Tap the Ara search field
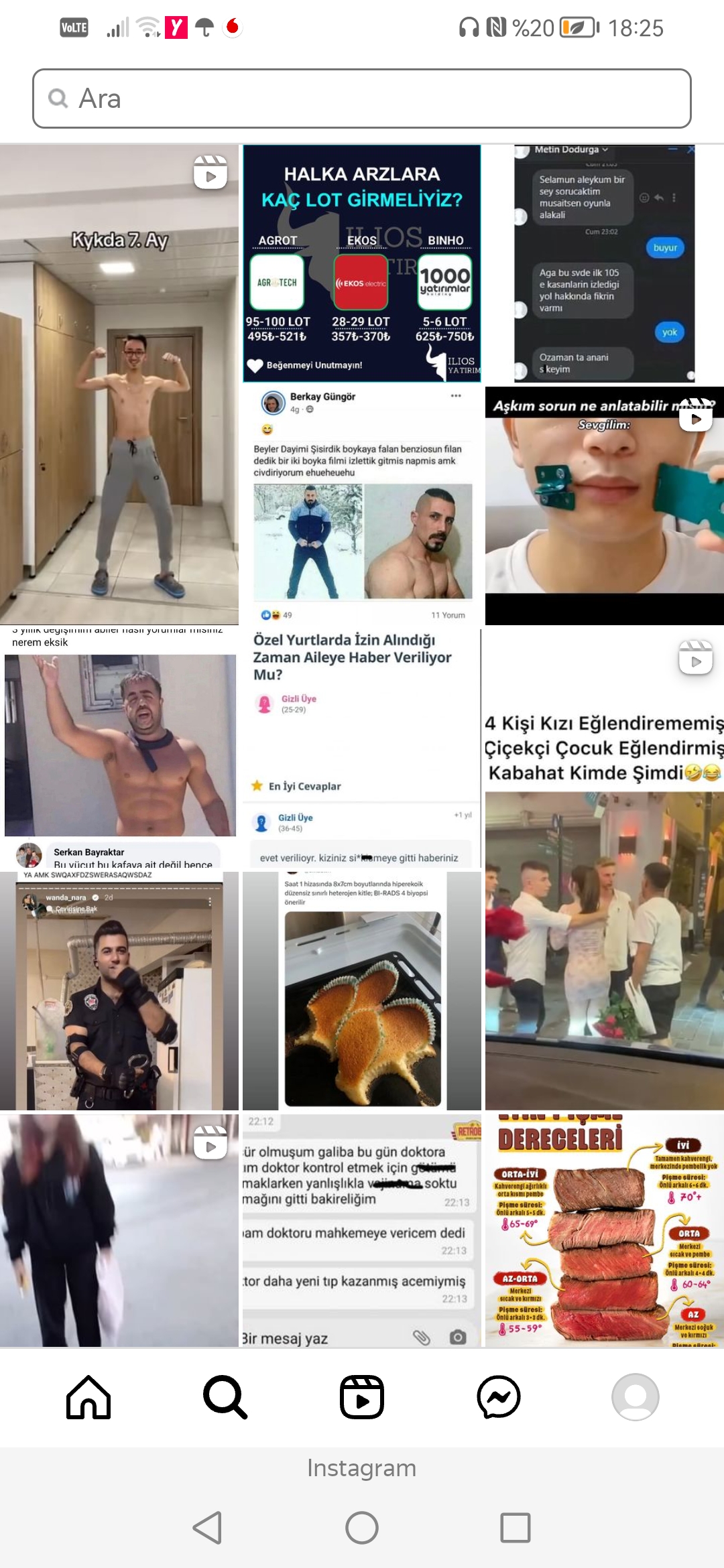Viewport: 724px width, 1568px height. coord(362,99)
